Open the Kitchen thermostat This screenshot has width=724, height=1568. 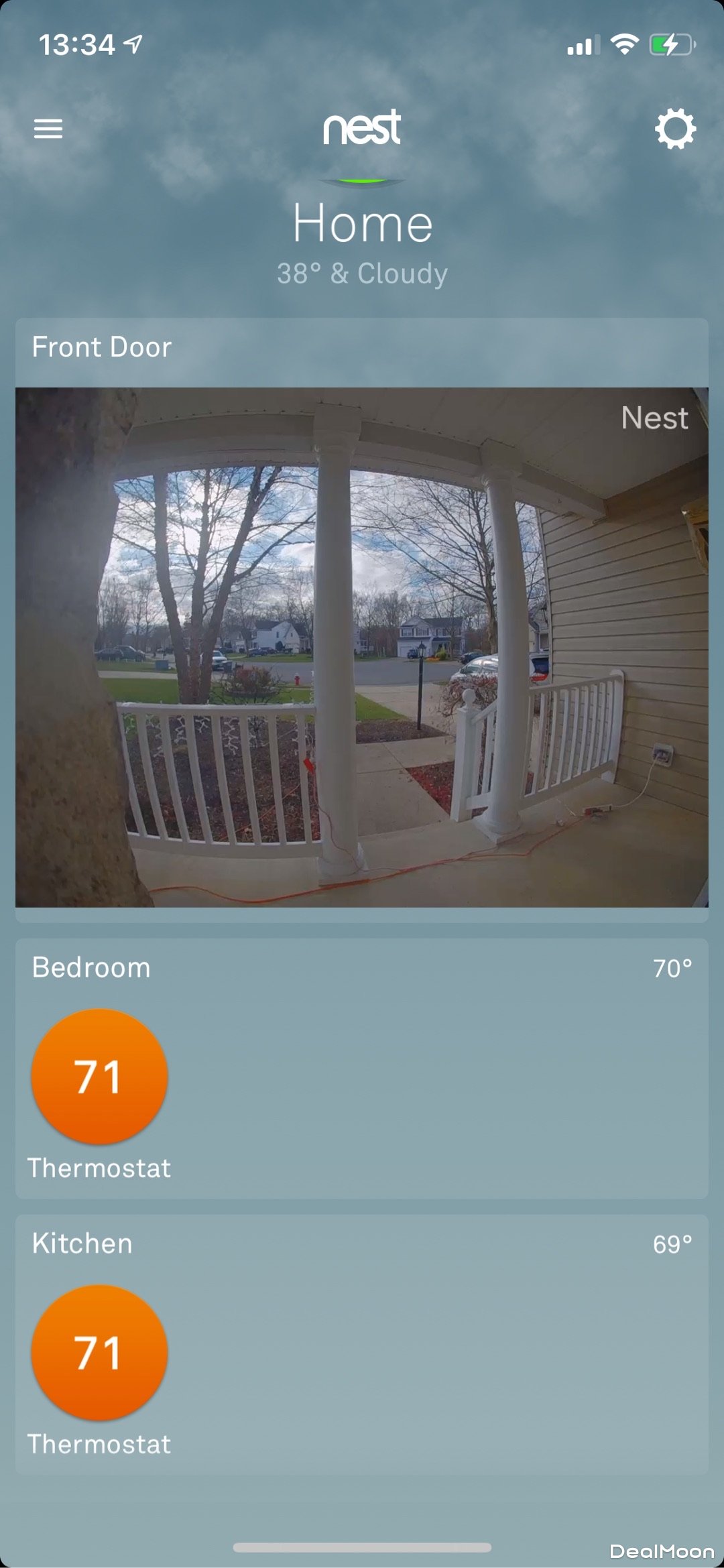99,1353
